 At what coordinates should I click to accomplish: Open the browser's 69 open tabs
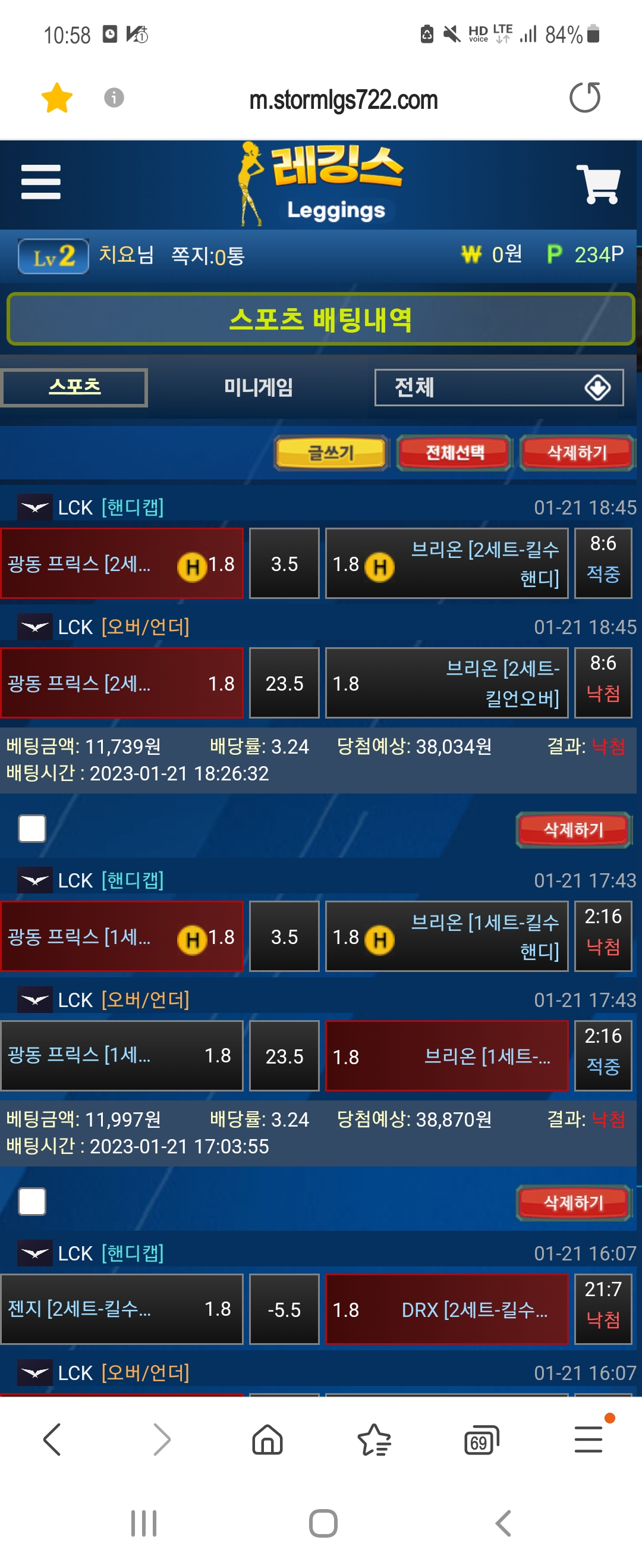[x=481, y=1440]
